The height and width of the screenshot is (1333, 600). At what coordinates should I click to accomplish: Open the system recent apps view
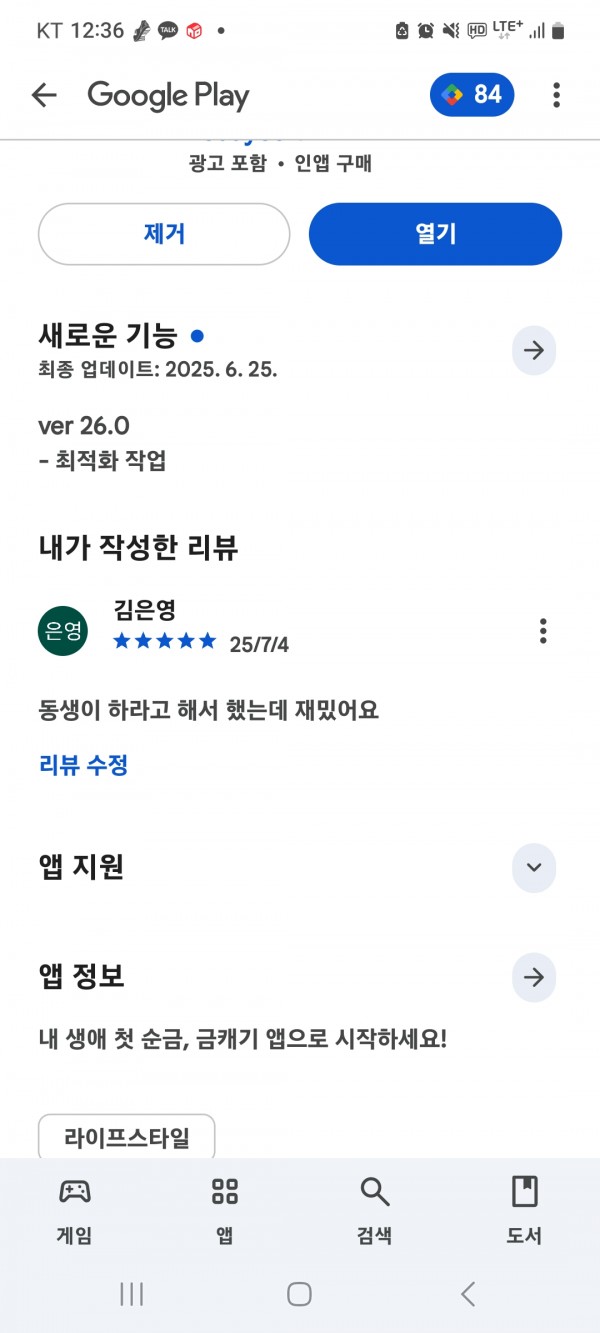(131, 1294)
